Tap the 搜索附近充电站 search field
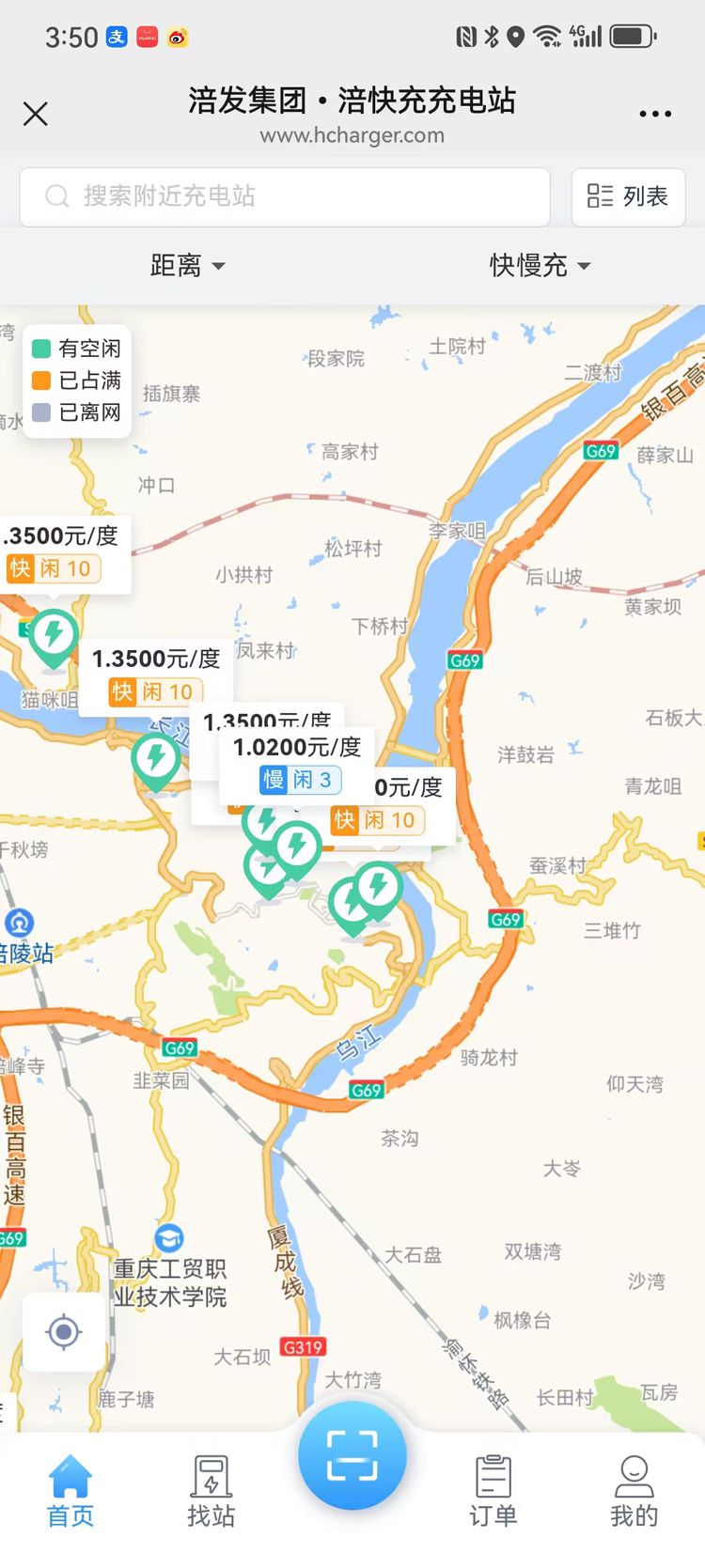The image size is (705, 1568). pyautogui.click(x=284, y=196)
